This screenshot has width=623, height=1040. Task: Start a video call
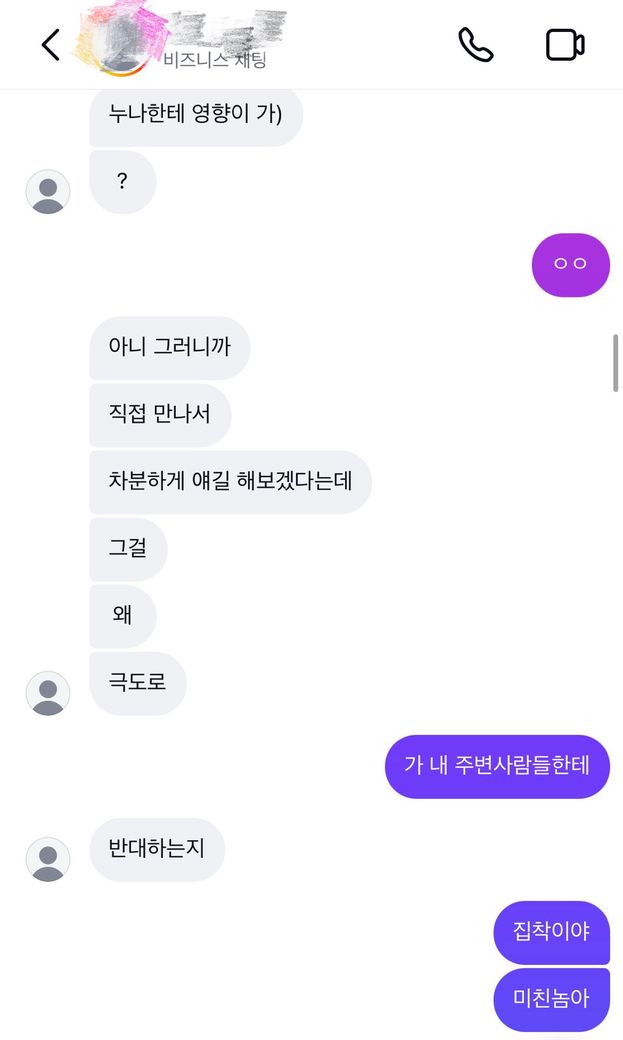565,45
